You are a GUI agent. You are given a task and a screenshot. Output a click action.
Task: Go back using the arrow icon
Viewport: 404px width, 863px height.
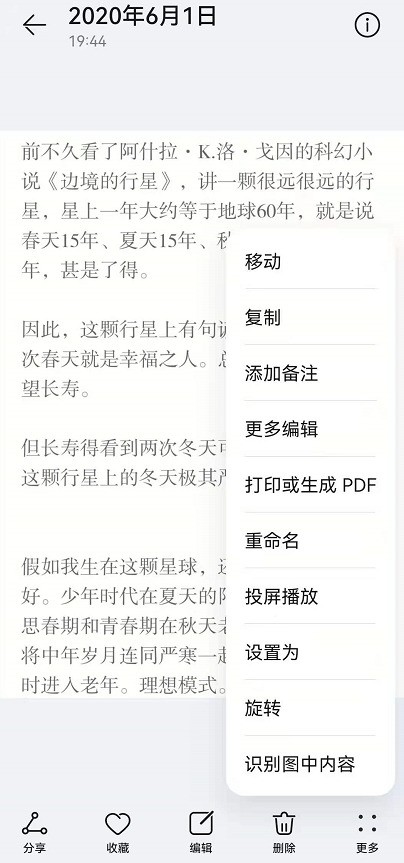point(34,25)
